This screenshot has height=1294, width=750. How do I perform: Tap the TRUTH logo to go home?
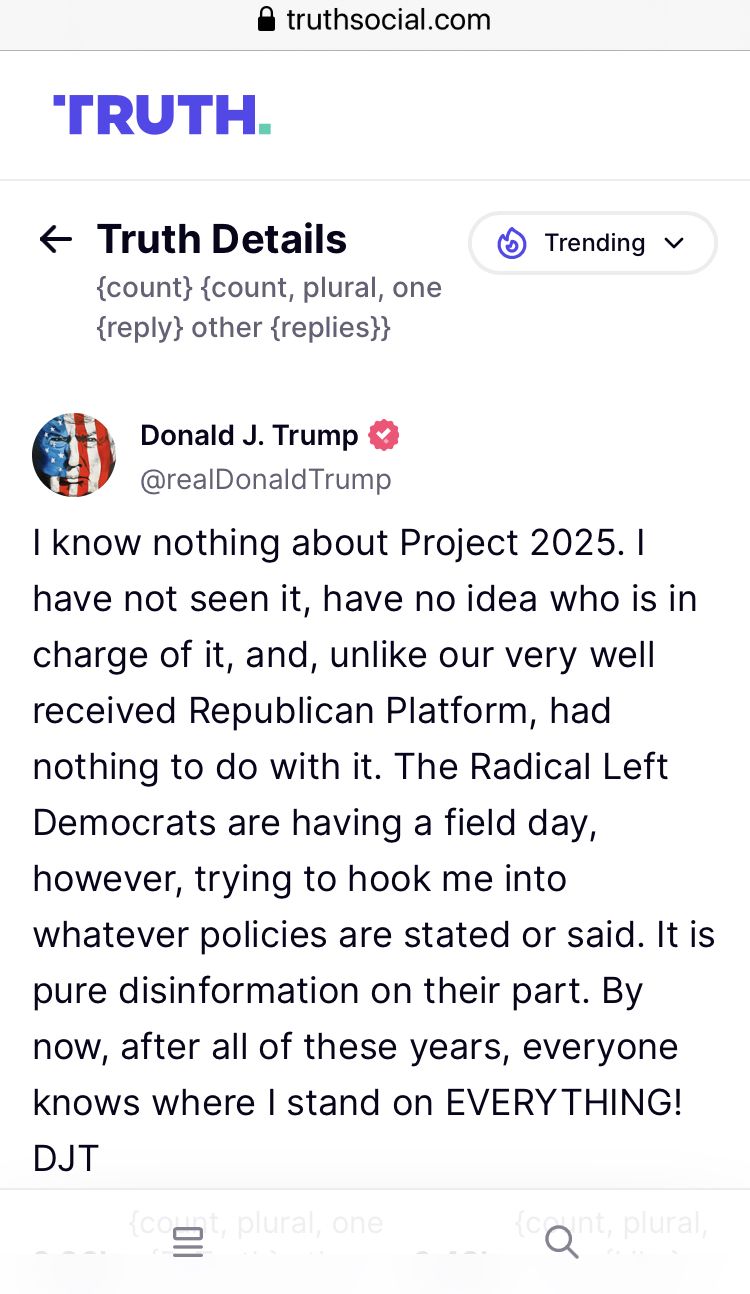point(162,115)
